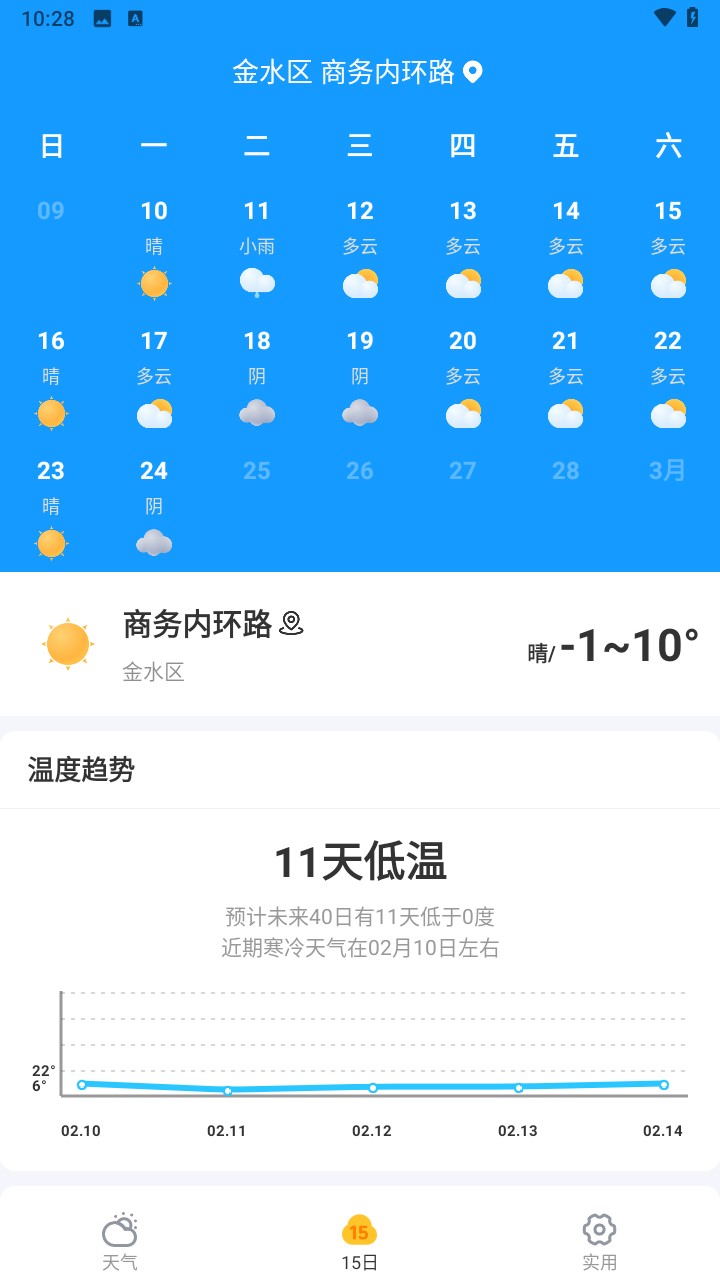Select the chart data point above 02.12

[x=373, y=1089]
